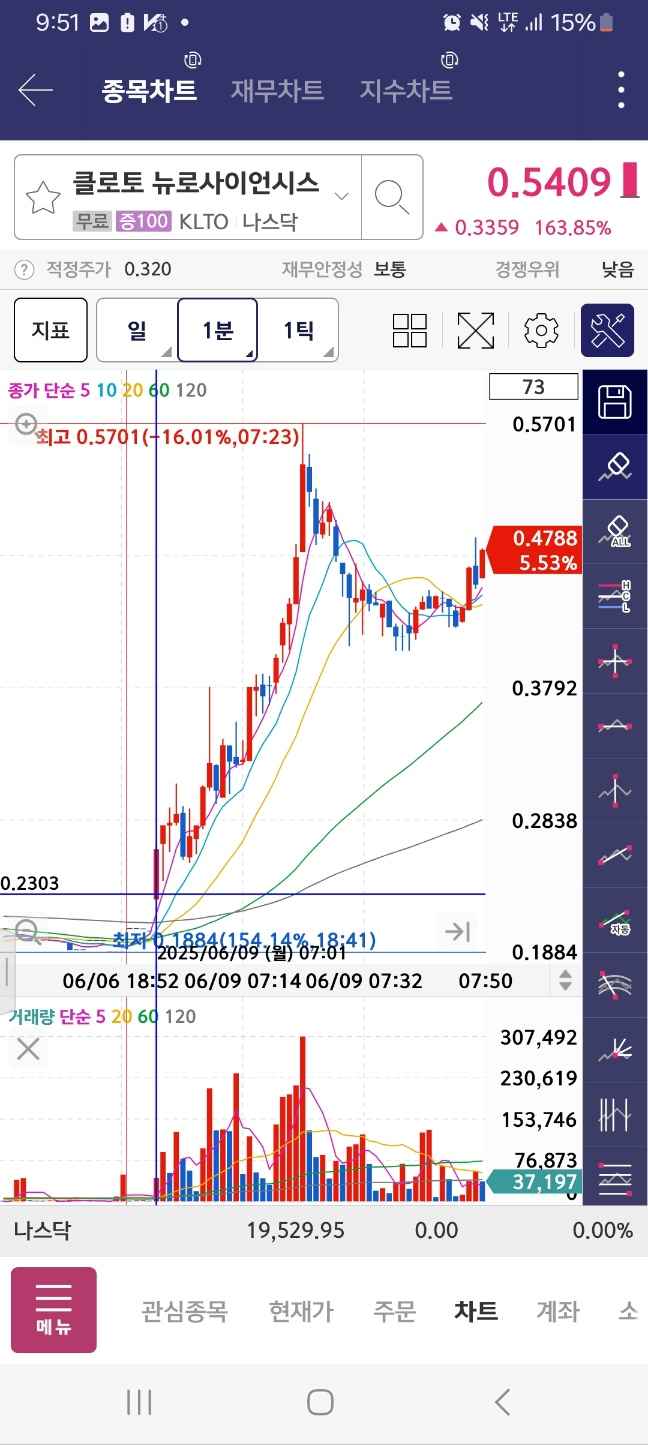Erase all drawings with the ALL eraser

[614, 532]
